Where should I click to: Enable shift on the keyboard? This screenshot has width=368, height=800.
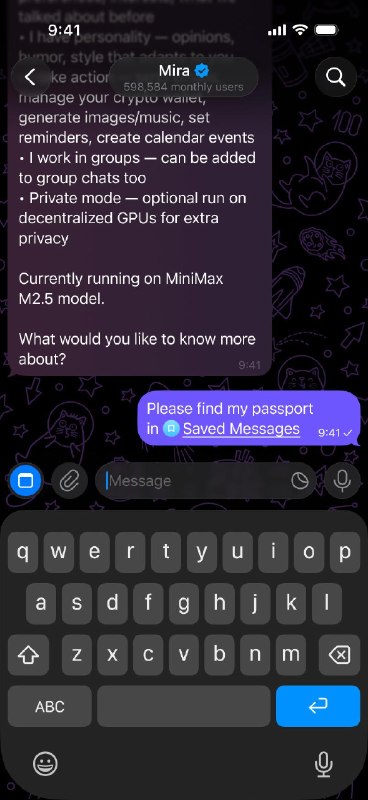tap(29, 655)
